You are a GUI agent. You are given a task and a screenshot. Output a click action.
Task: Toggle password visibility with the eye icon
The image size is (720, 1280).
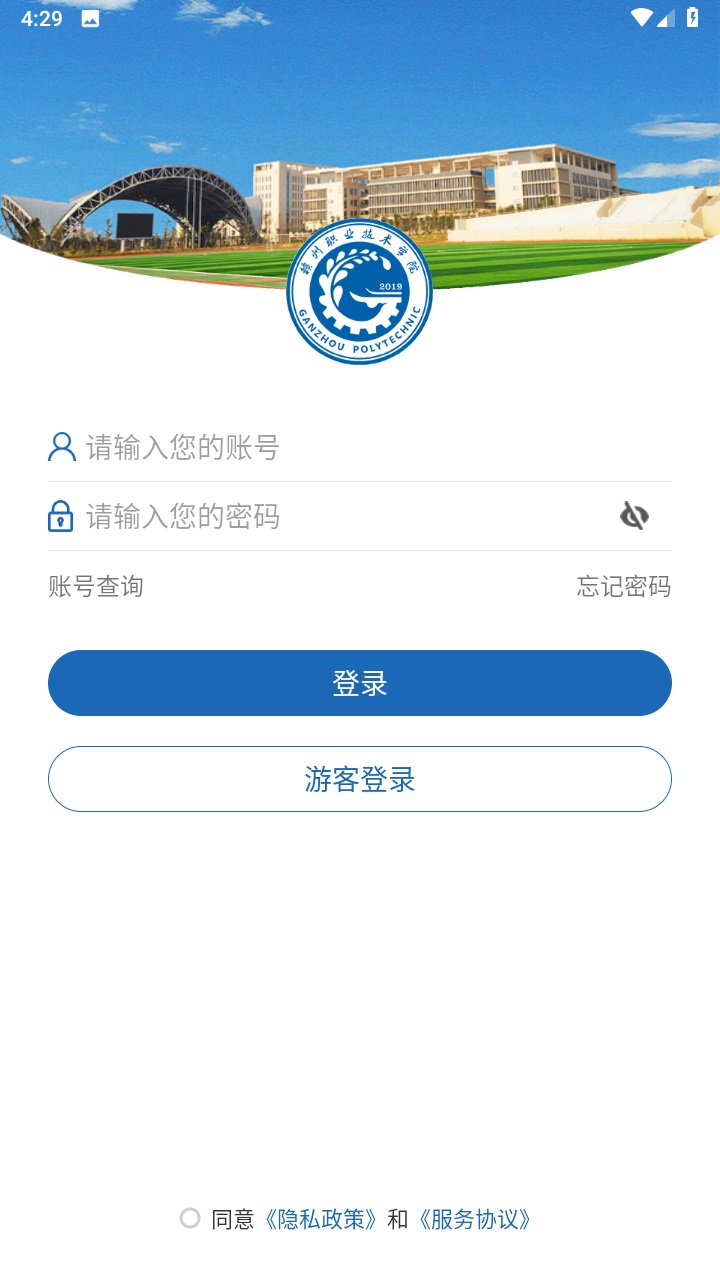(x=633, y=515)
